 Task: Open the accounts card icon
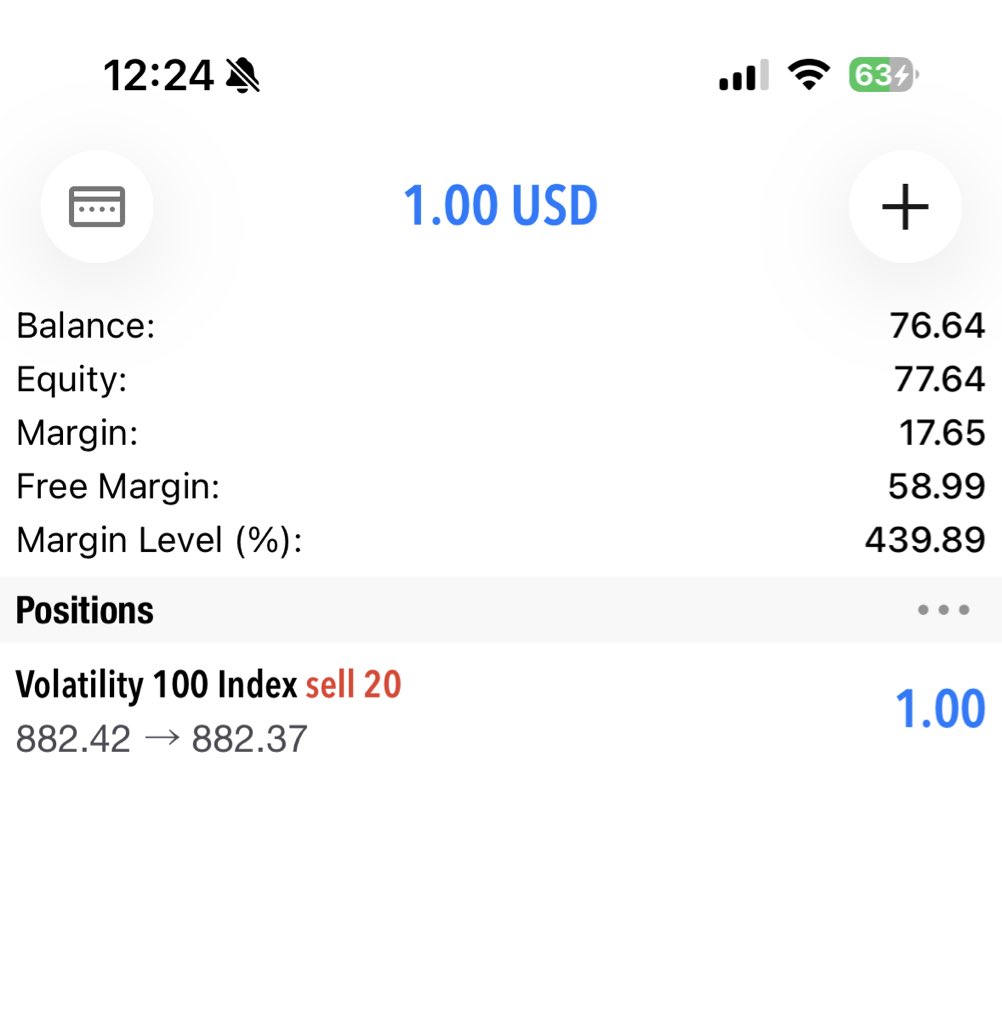pyautogui.click(x=97, y=207)
